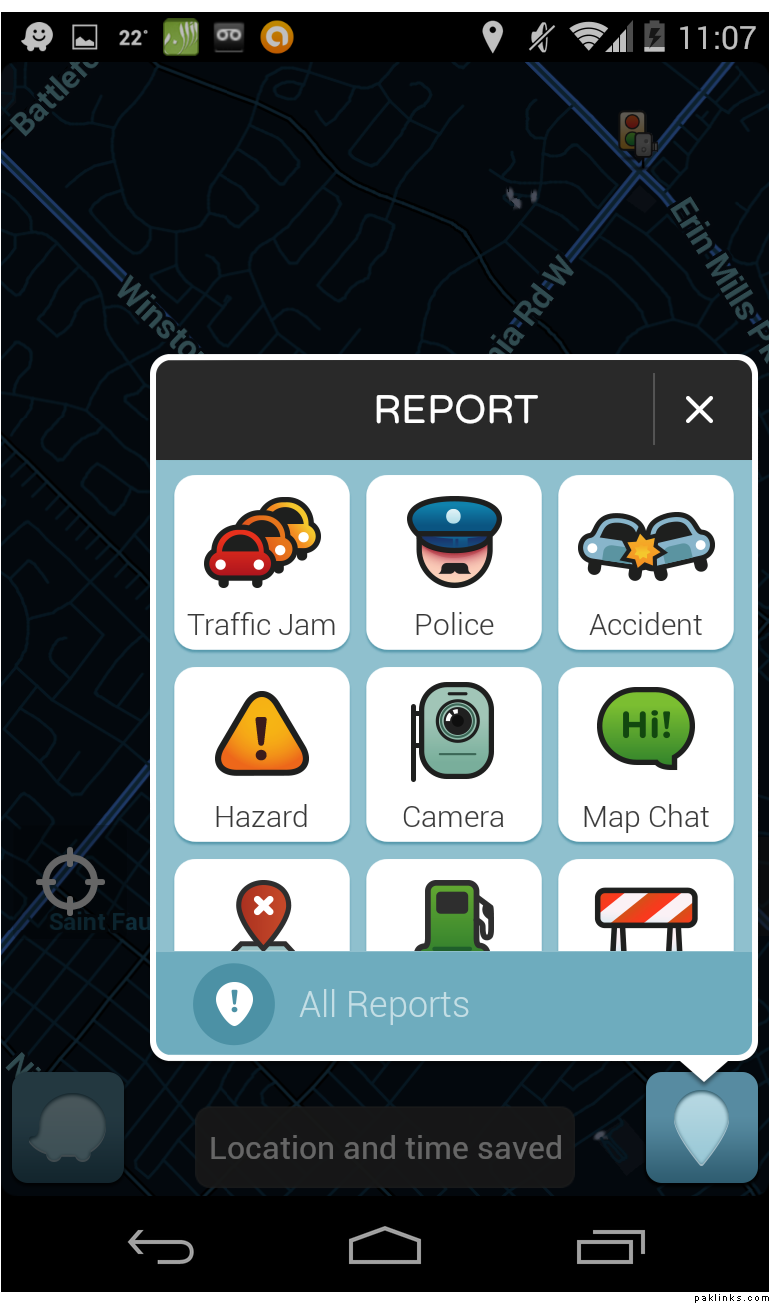This screenshot has width=770, height=1304.
Task: Center map on my location
Action: 70,882
